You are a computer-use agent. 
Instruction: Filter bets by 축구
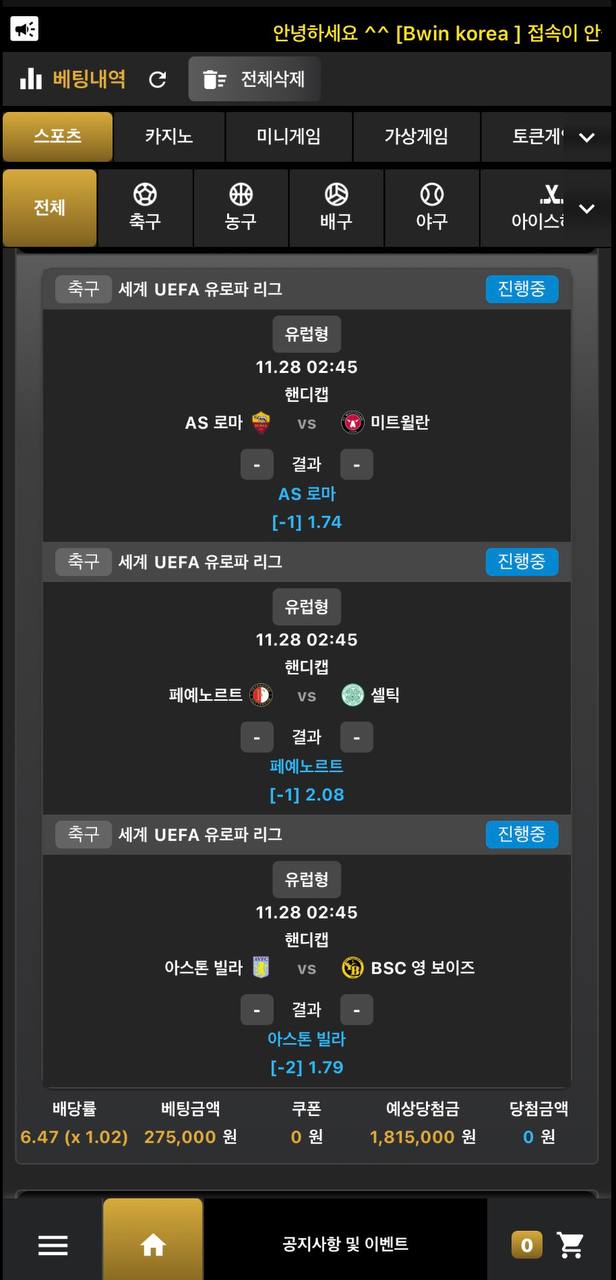click(145, 208)
